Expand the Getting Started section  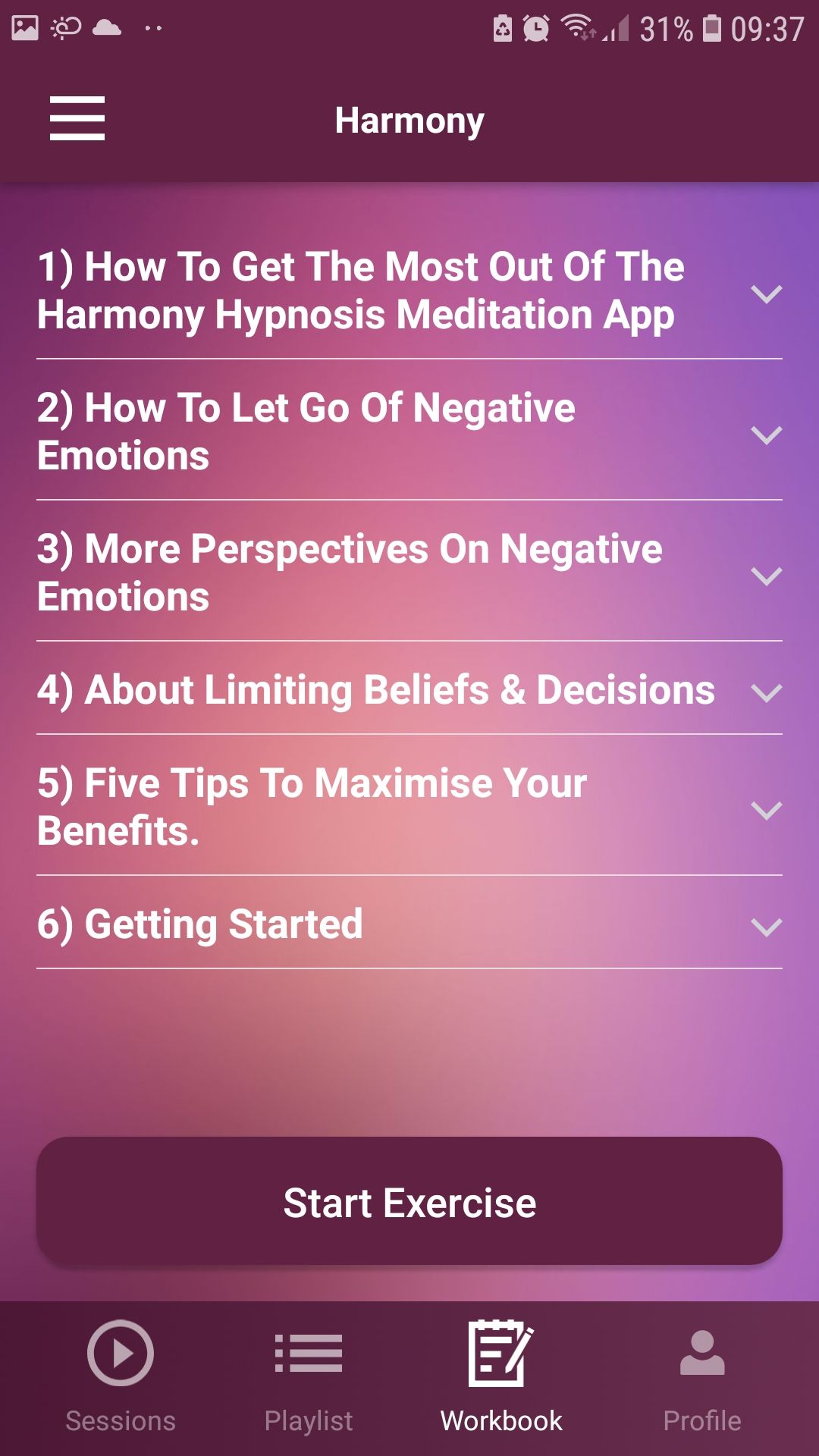[x=409, y=925]
